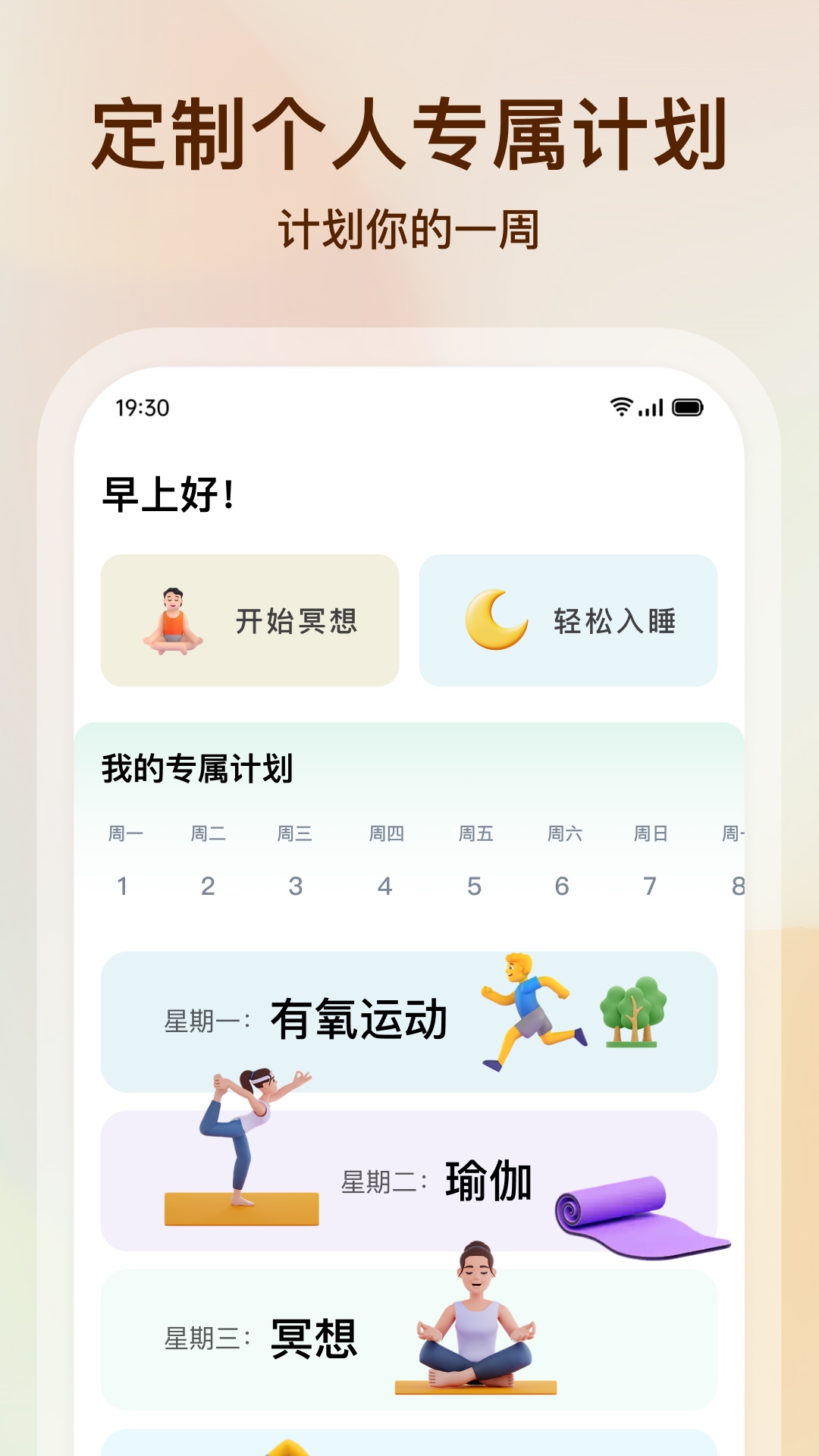The width and height of the screenshot is (819, 1456).
Task: Click the Wi-Fi icon in the status bar
Action: pyautogui.click(x=622, y=407)
